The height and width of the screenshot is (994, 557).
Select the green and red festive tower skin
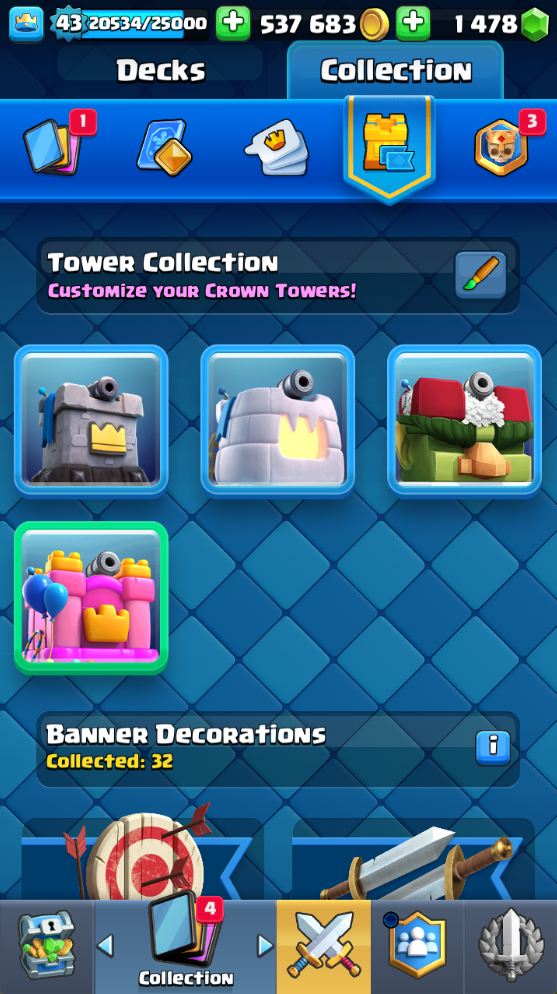point(464,420)
